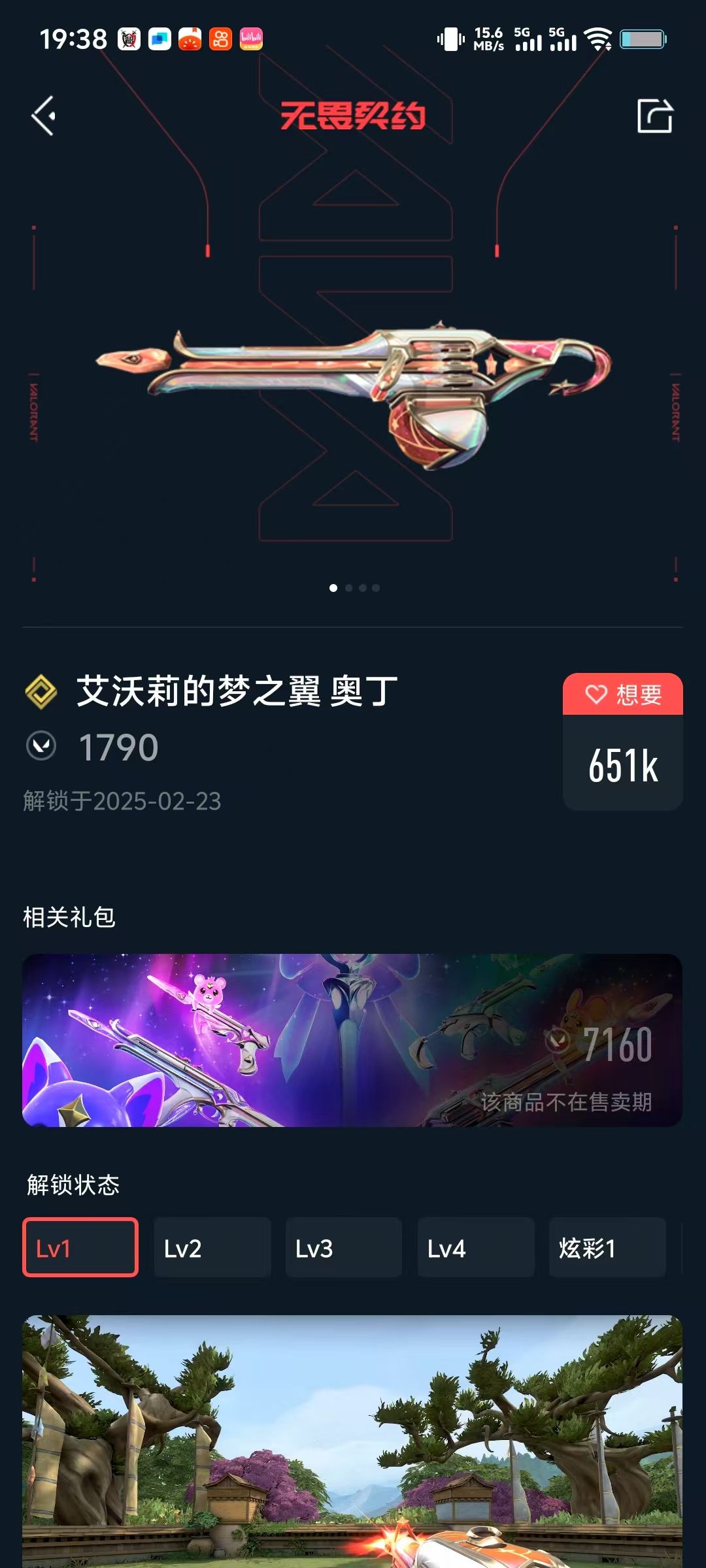The image size is (706, 1568).
Task: Select the Lv1 unlock level
Action: (x=80, y=1247)
